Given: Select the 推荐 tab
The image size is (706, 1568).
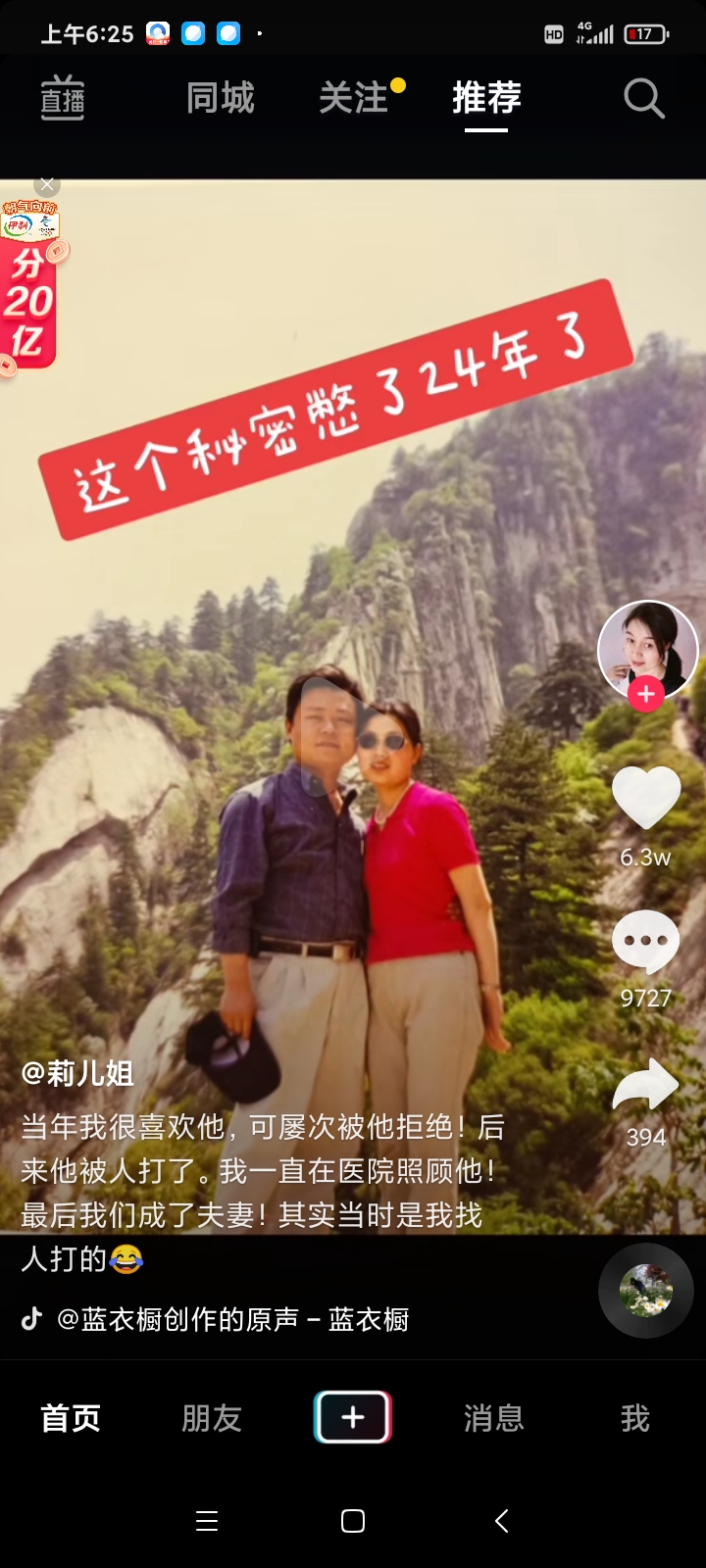Looking at the screenshot, I should [486, 98].
